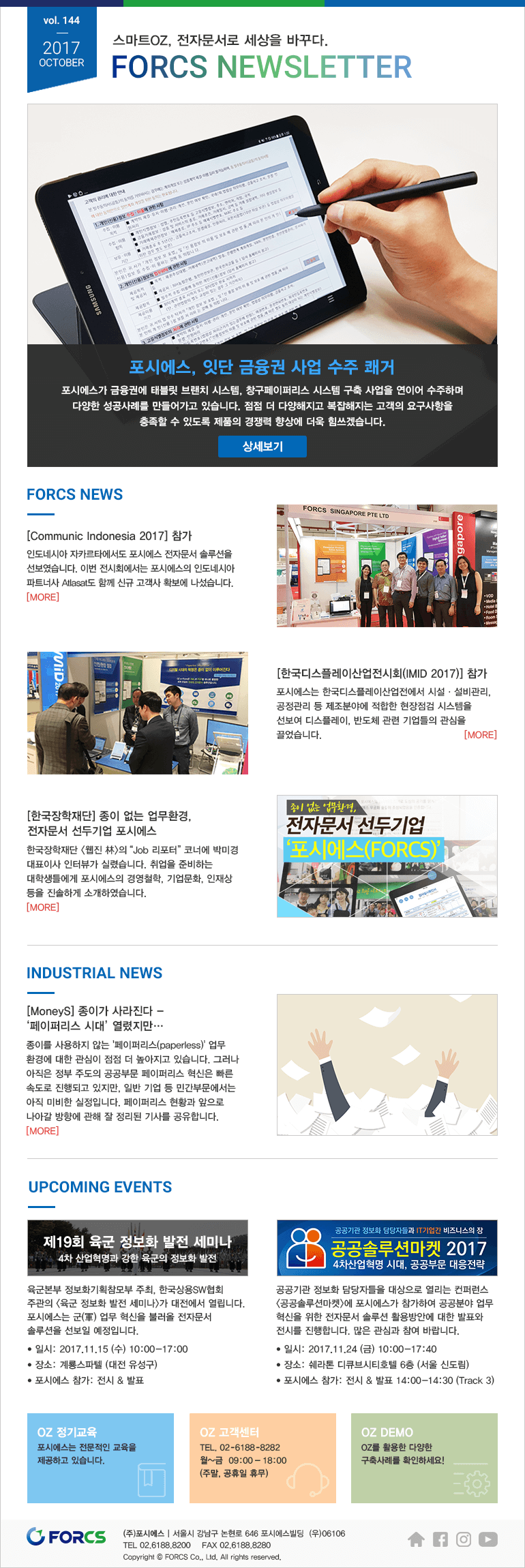Visit the FORCS Facebook page

coord(440,1539)
